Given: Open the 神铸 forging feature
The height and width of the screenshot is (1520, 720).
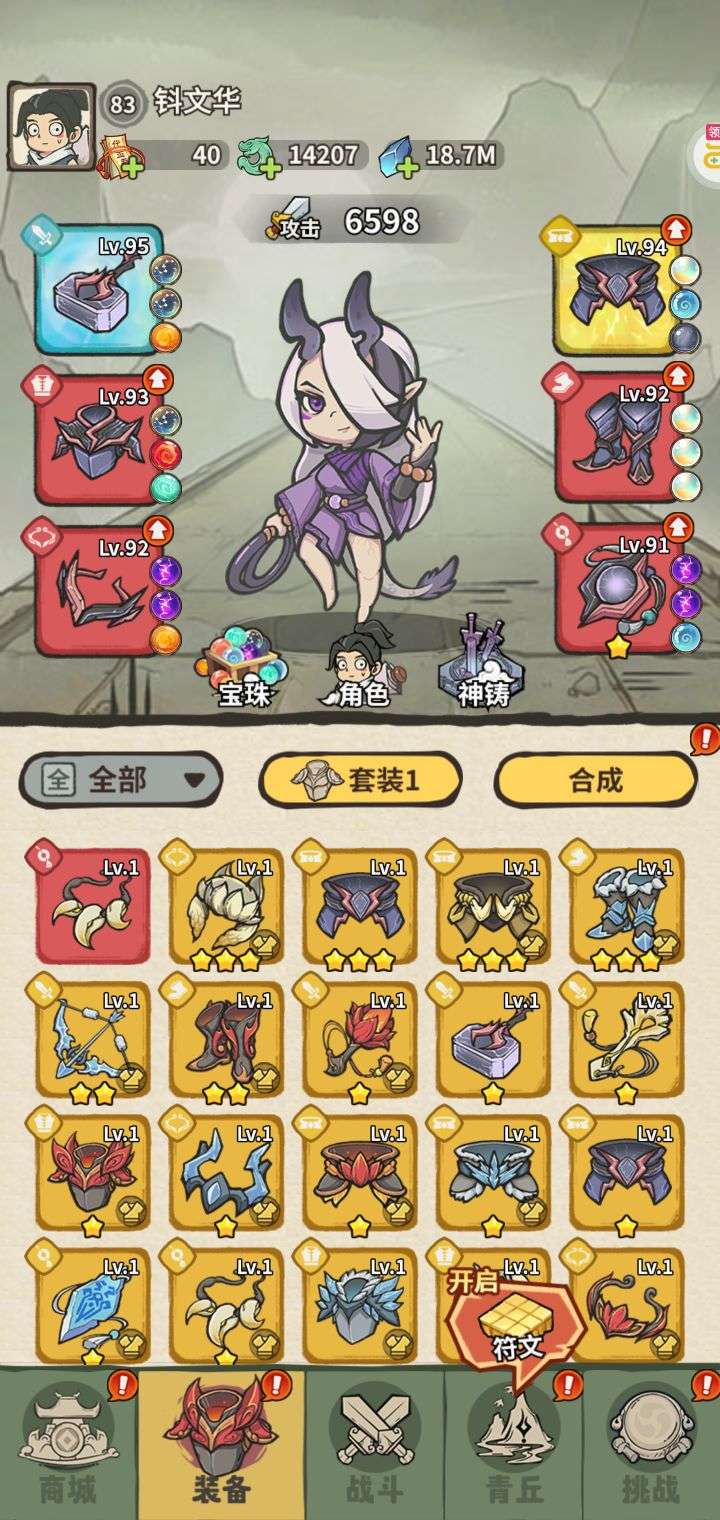Looking at the screenshot, I should point(476,662).
